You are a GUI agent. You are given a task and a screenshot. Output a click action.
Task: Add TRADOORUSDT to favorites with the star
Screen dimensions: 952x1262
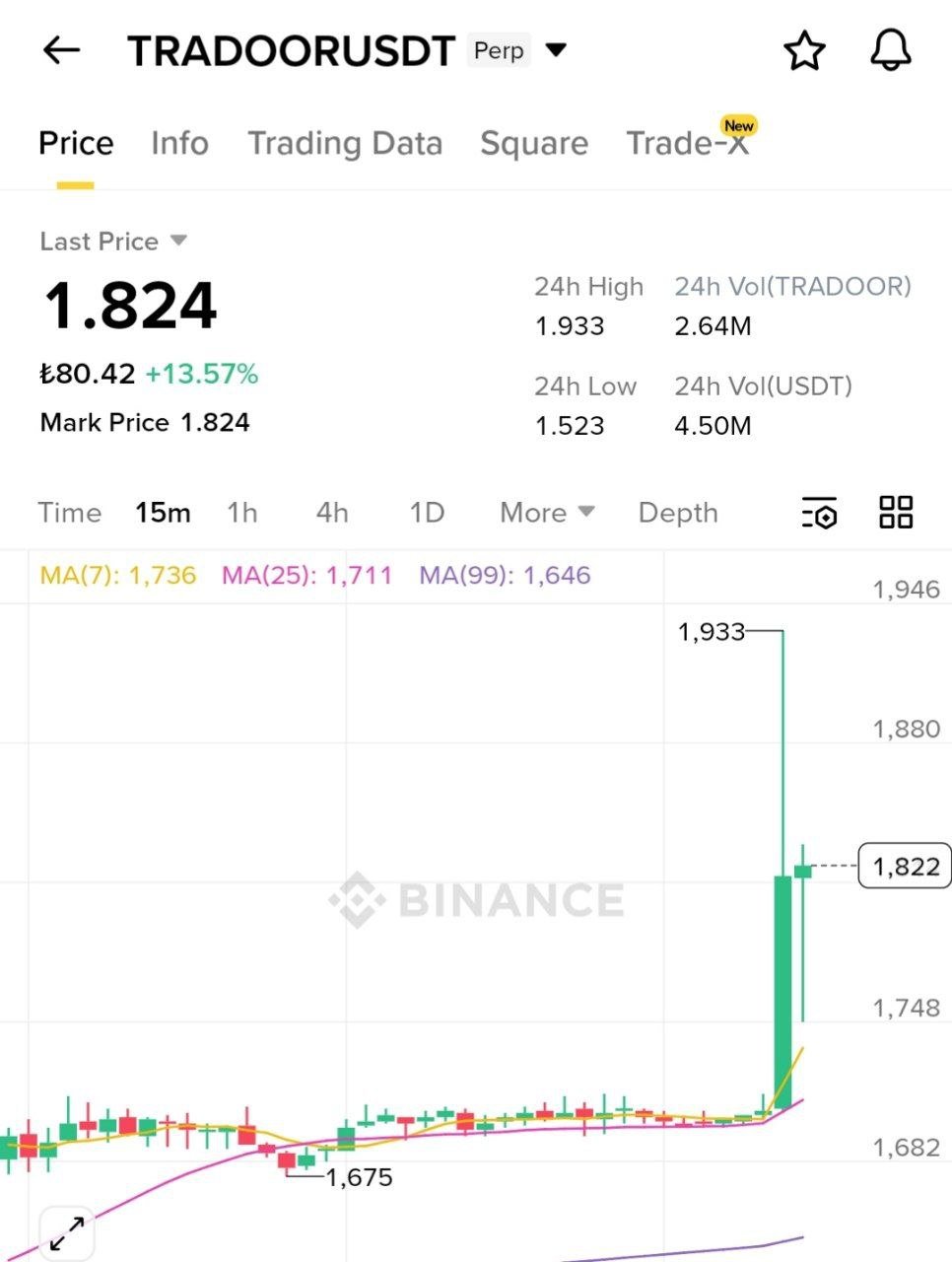coord(804,51)
